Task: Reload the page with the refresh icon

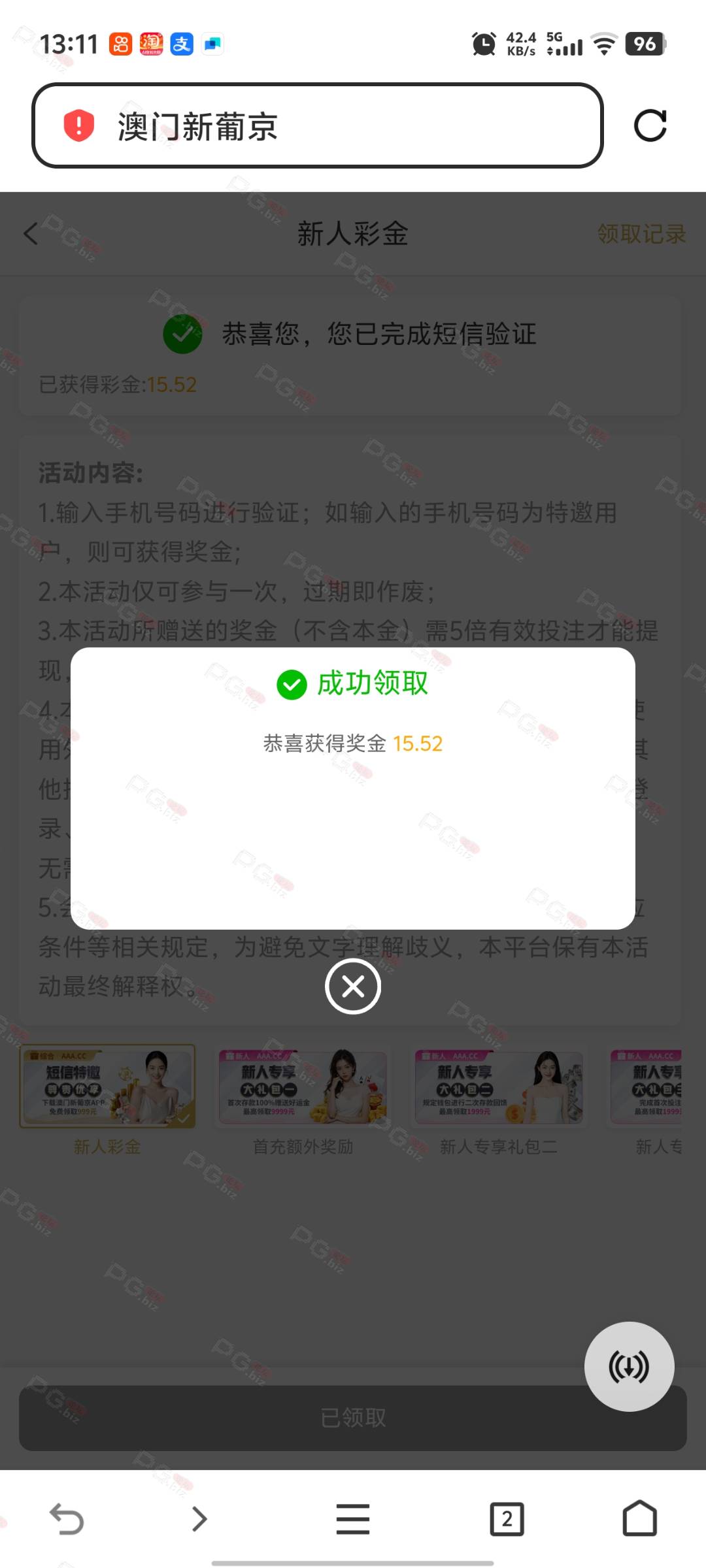Action: tap(650, 125)
